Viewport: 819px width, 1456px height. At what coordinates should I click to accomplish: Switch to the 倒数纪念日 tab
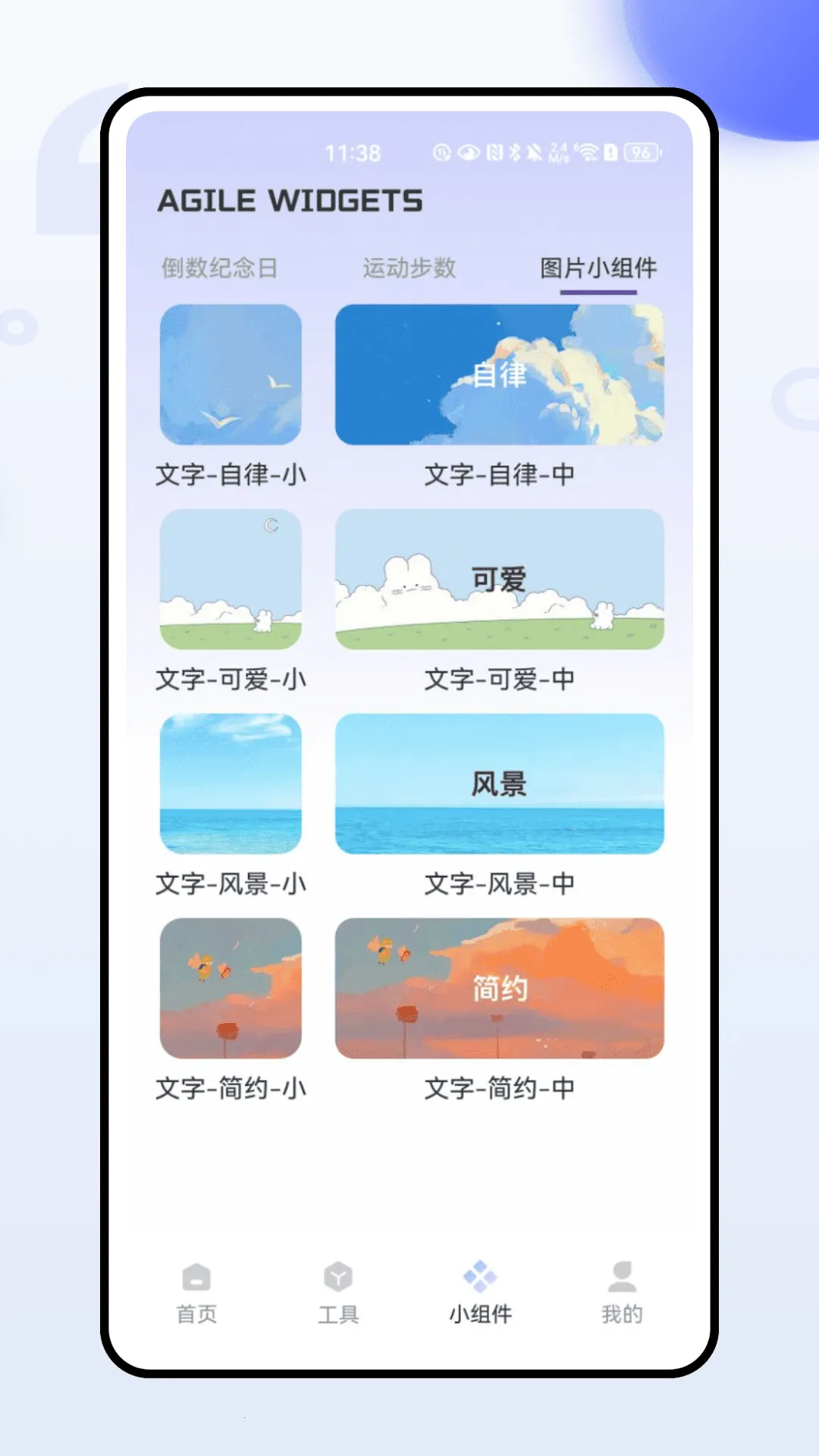(x=221, y=268)
